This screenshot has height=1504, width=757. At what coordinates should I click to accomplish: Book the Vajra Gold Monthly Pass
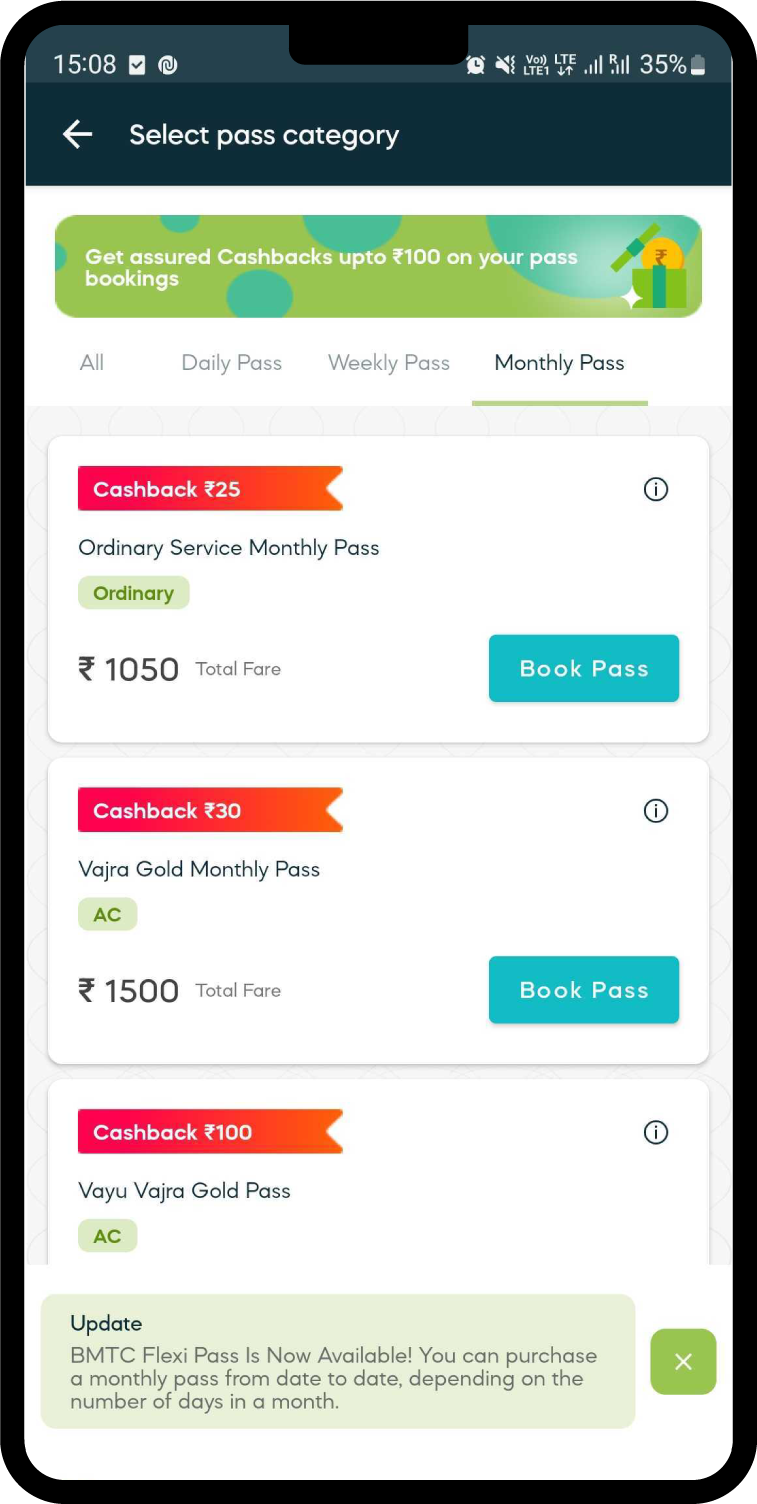point(584,990)
